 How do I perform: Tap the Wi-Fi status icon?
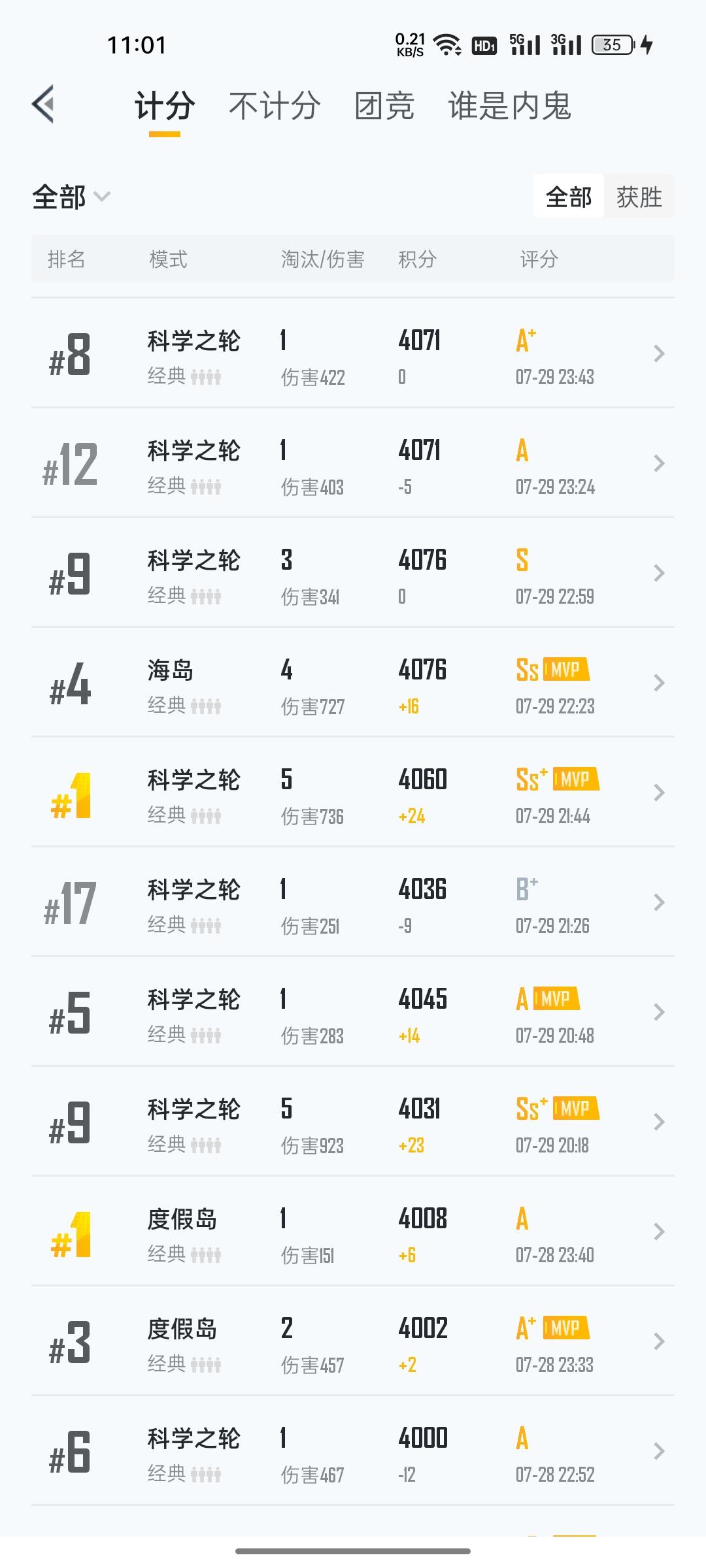446,44
